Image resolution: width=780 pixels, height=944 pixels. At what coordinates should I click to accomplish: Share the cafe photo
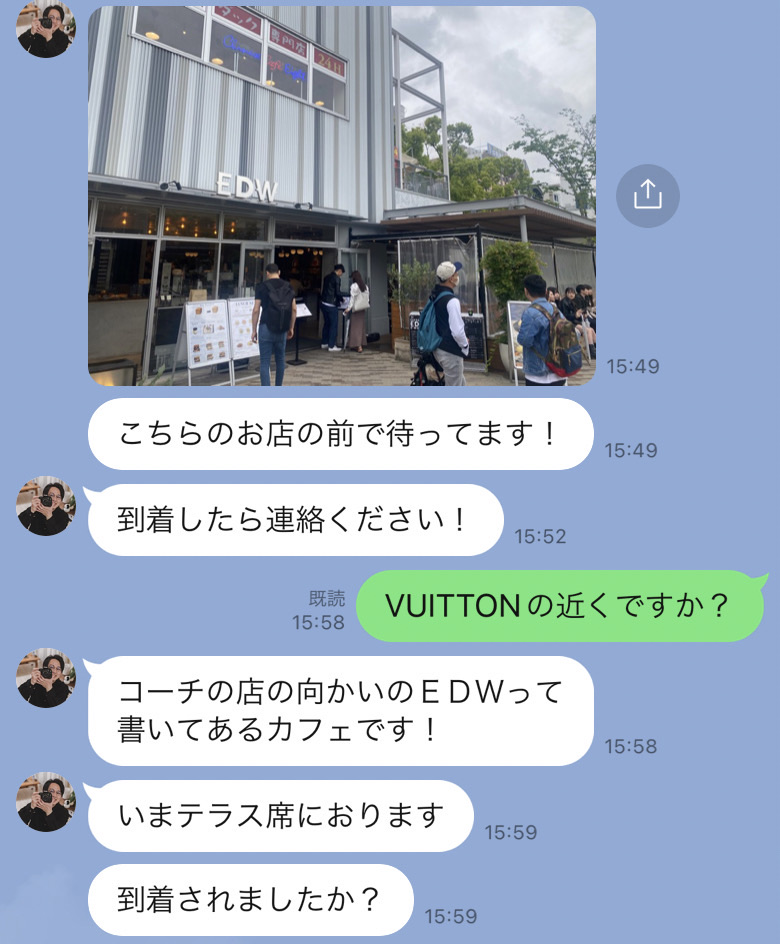tap(647, 195)
